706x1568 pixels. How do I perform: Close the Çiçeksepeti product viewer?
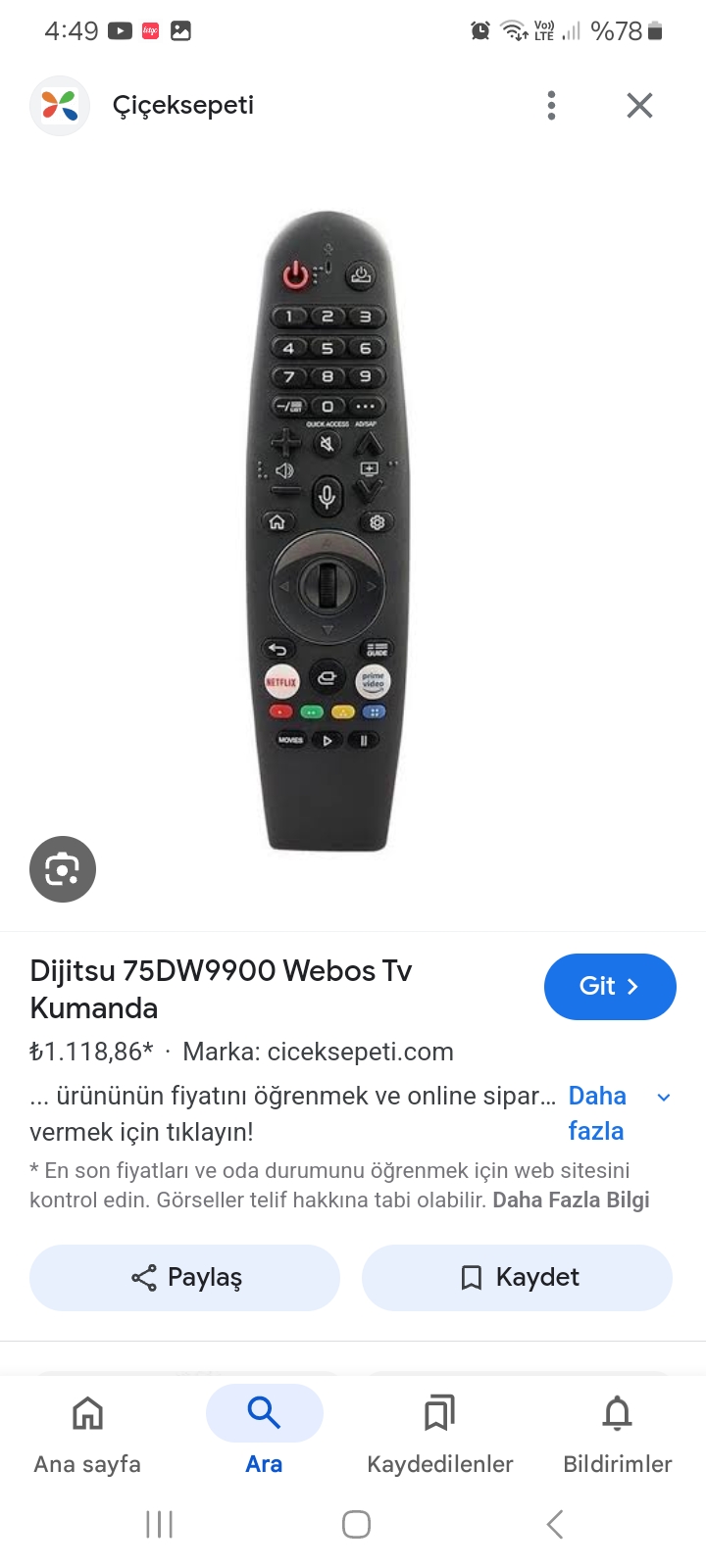click(x=639, y=105)
